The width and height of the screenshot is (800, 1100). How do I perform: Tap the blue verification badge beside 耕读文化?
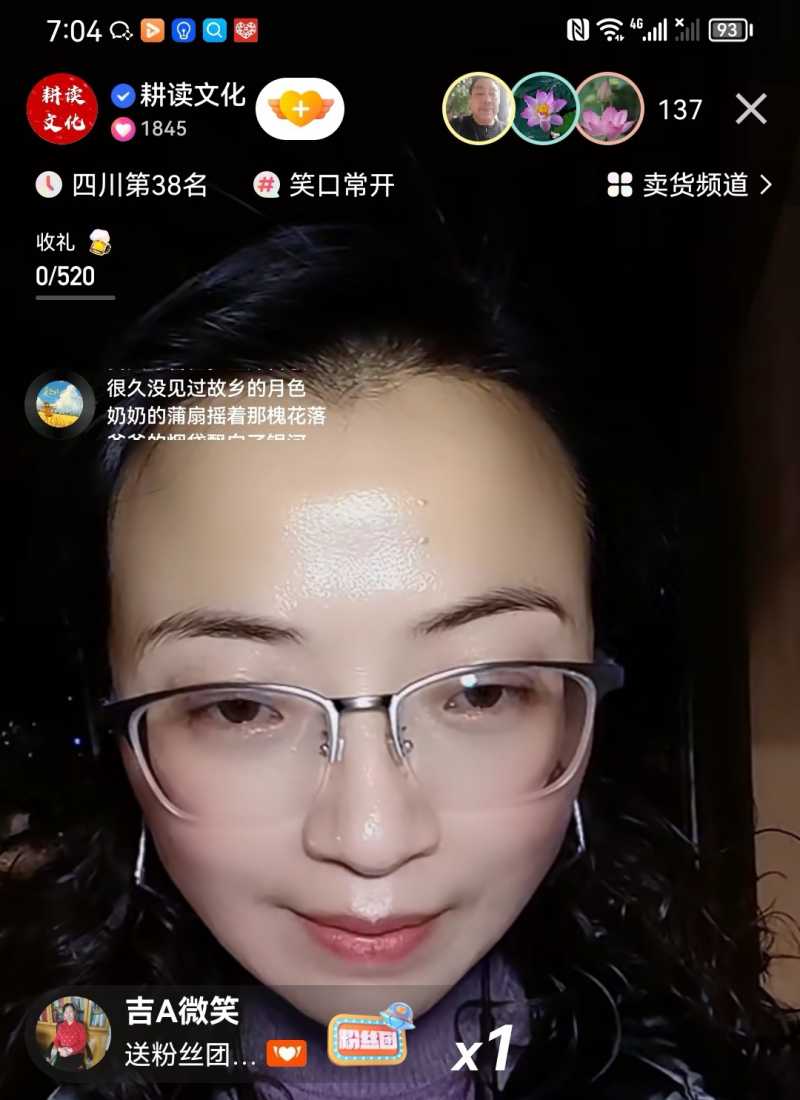123,96
